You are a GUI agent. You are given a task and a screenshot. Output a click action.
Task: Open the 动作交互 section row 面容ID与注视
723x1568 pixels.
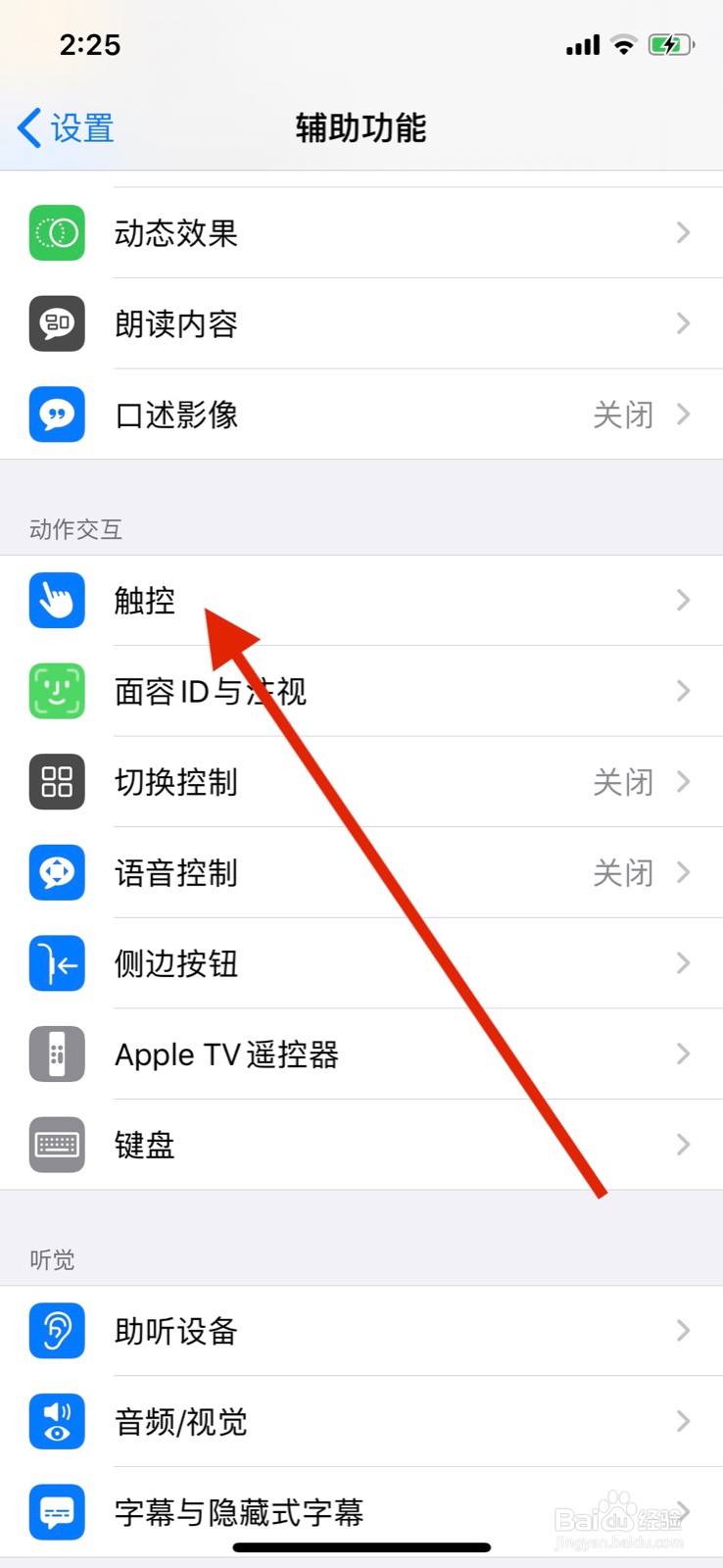coord(362,692)
